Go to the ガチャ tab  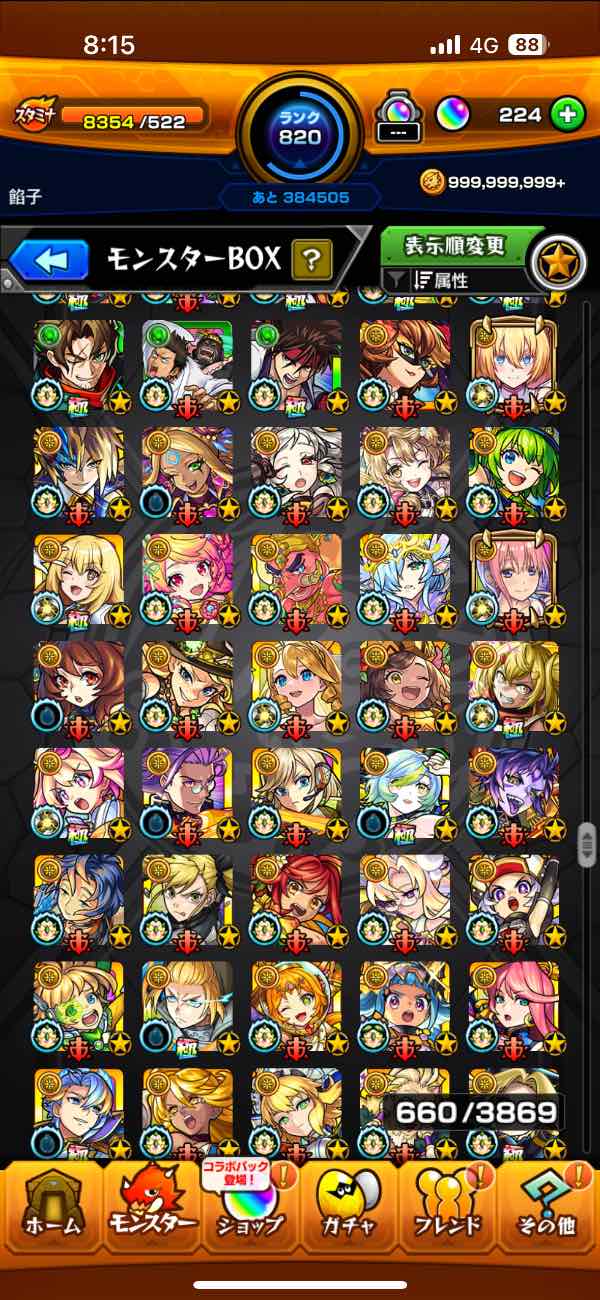tap(349, 1205)
